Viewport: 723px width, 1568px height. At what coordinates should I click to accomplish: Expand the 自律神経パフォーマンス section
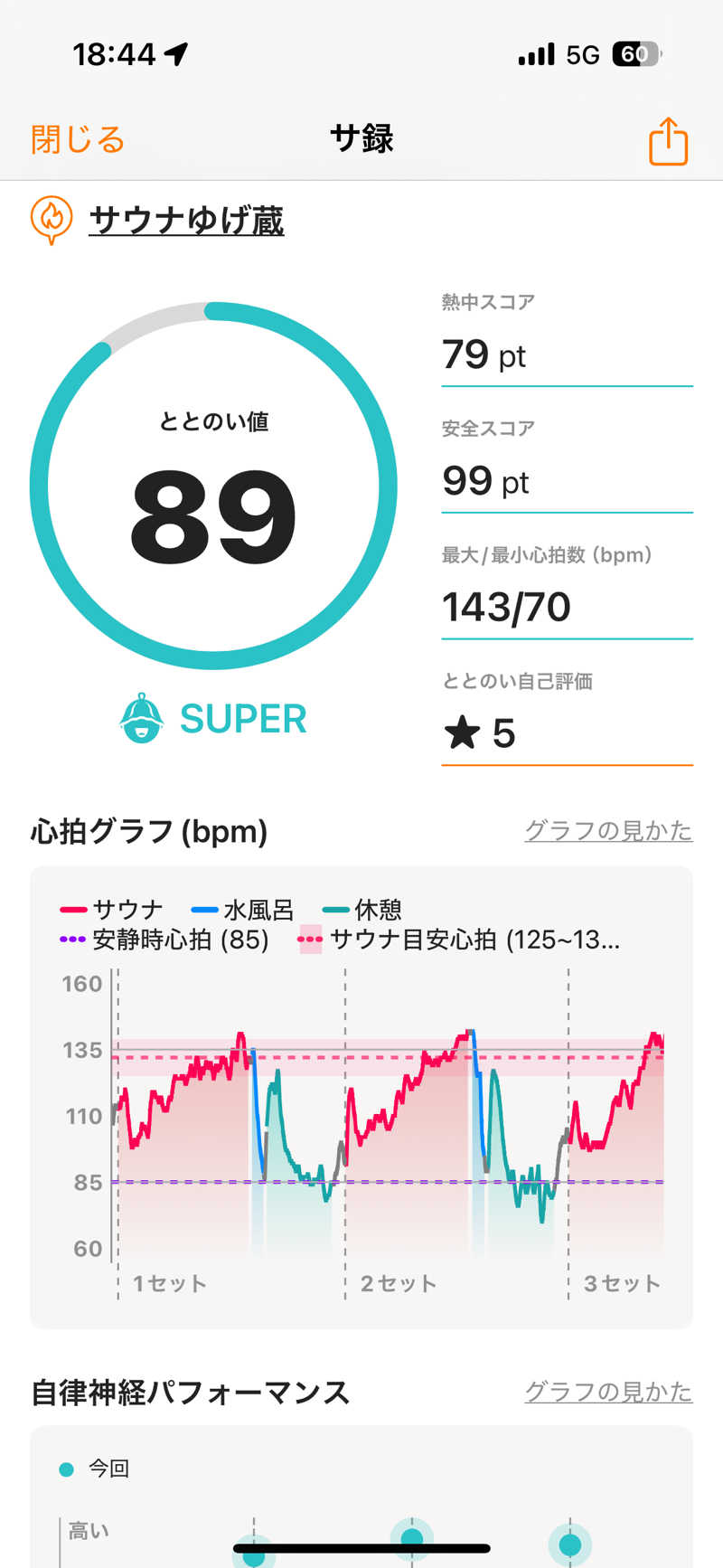(x=190, y=1393)
